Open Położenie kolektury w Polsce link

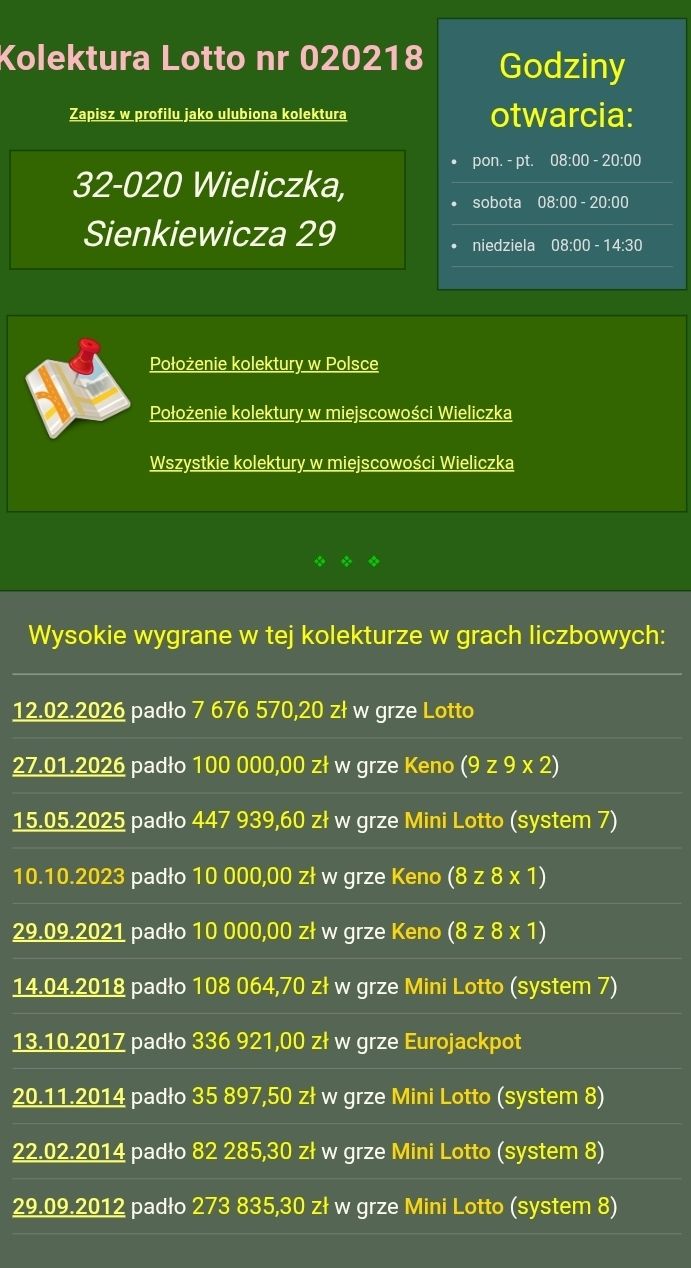tap(264, 364)
